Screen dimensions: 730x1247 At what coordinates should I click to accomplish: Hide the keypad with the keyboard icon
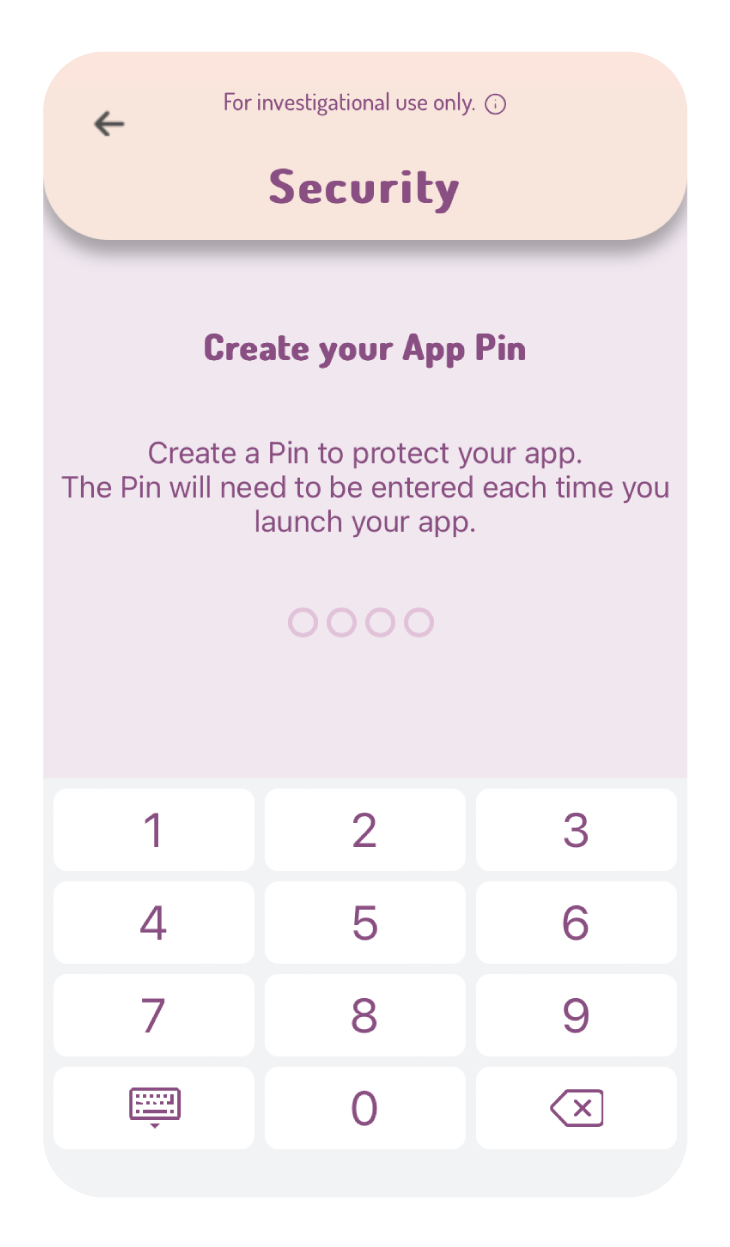(154, 1108)
